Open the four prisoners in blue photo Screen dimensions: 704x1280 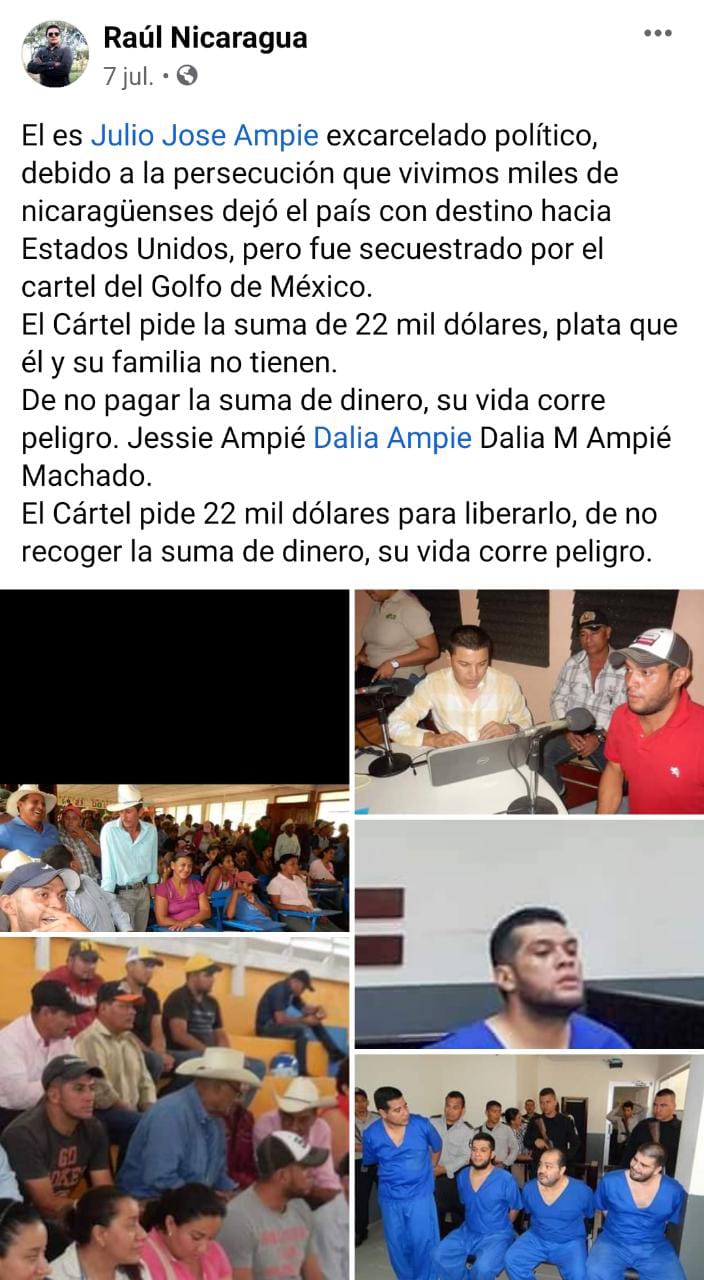click(529, 1167)
